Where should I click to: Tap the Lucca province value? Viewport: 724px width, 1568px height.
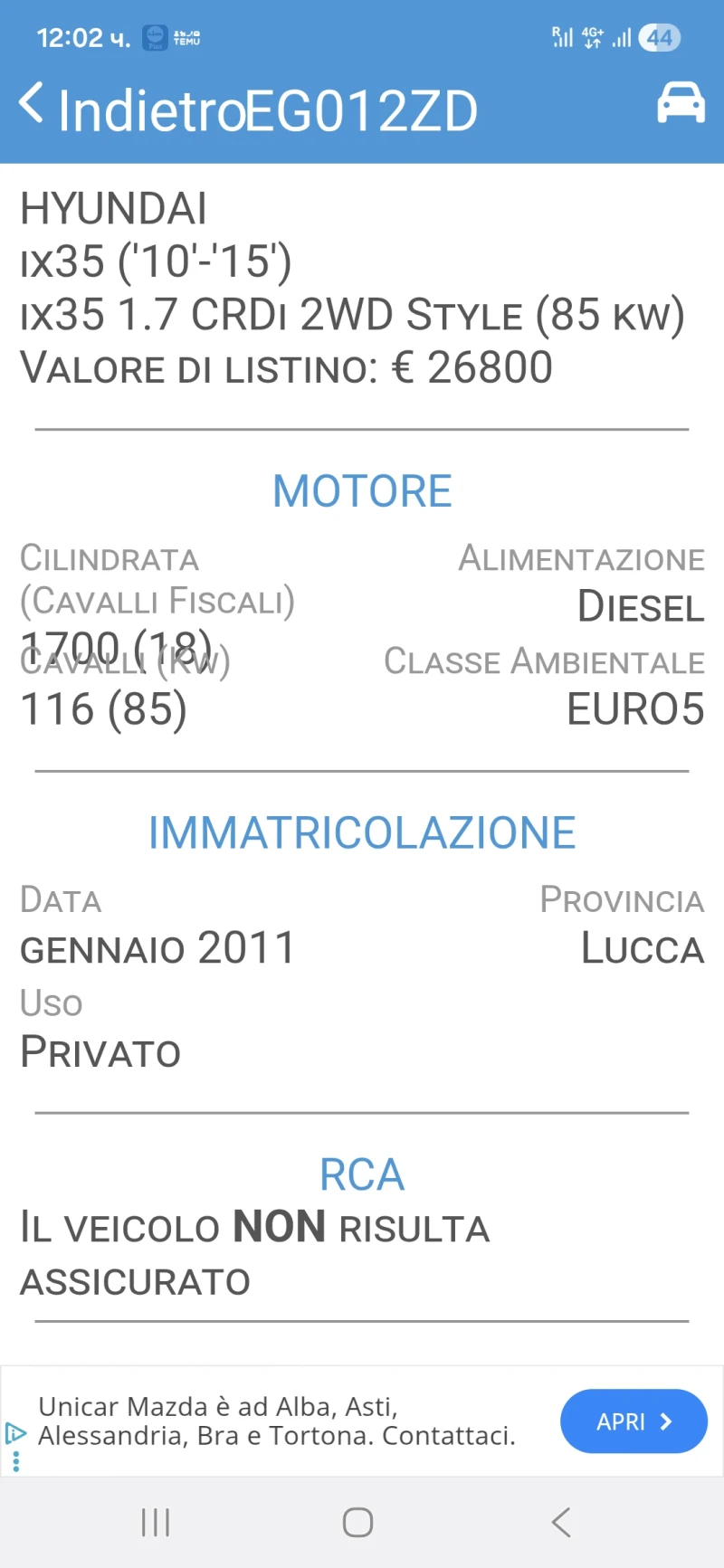click(642, 948)
